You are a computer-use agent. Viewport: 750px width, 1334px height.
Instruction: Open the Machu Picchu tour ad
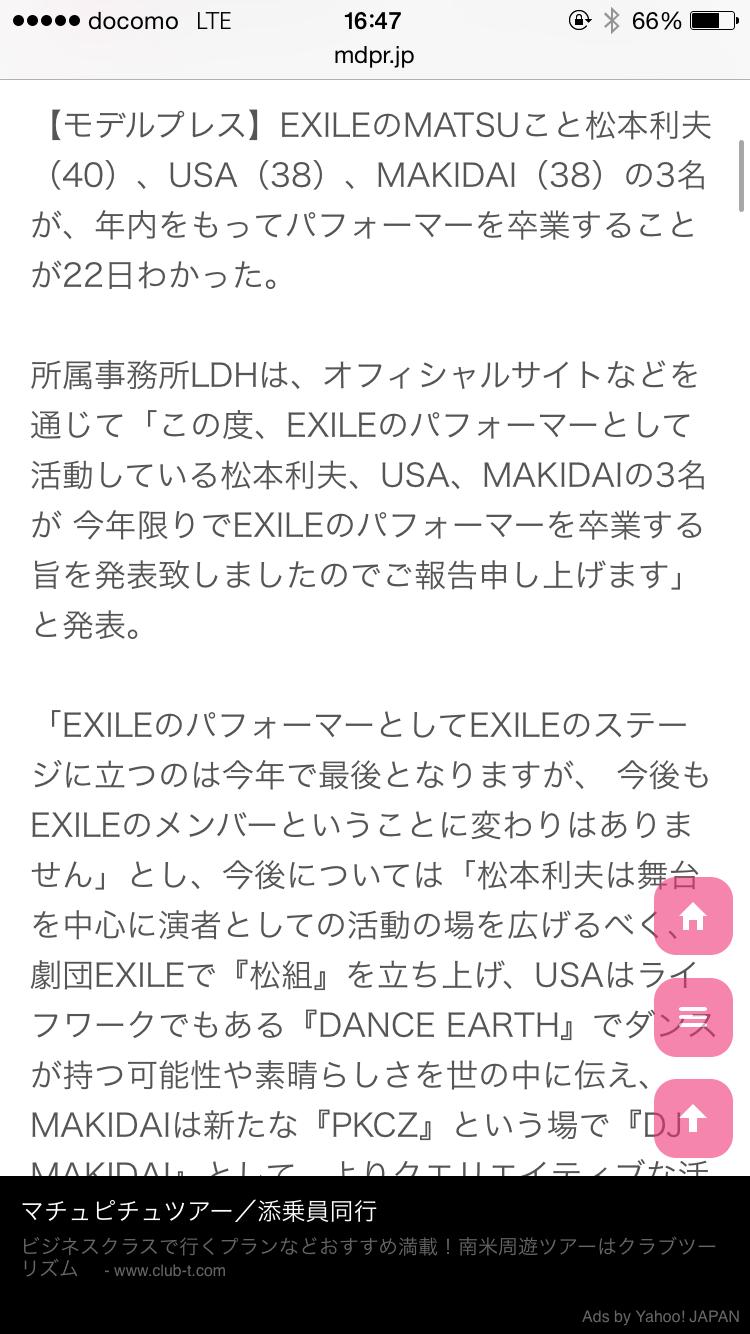[200, 1212]
